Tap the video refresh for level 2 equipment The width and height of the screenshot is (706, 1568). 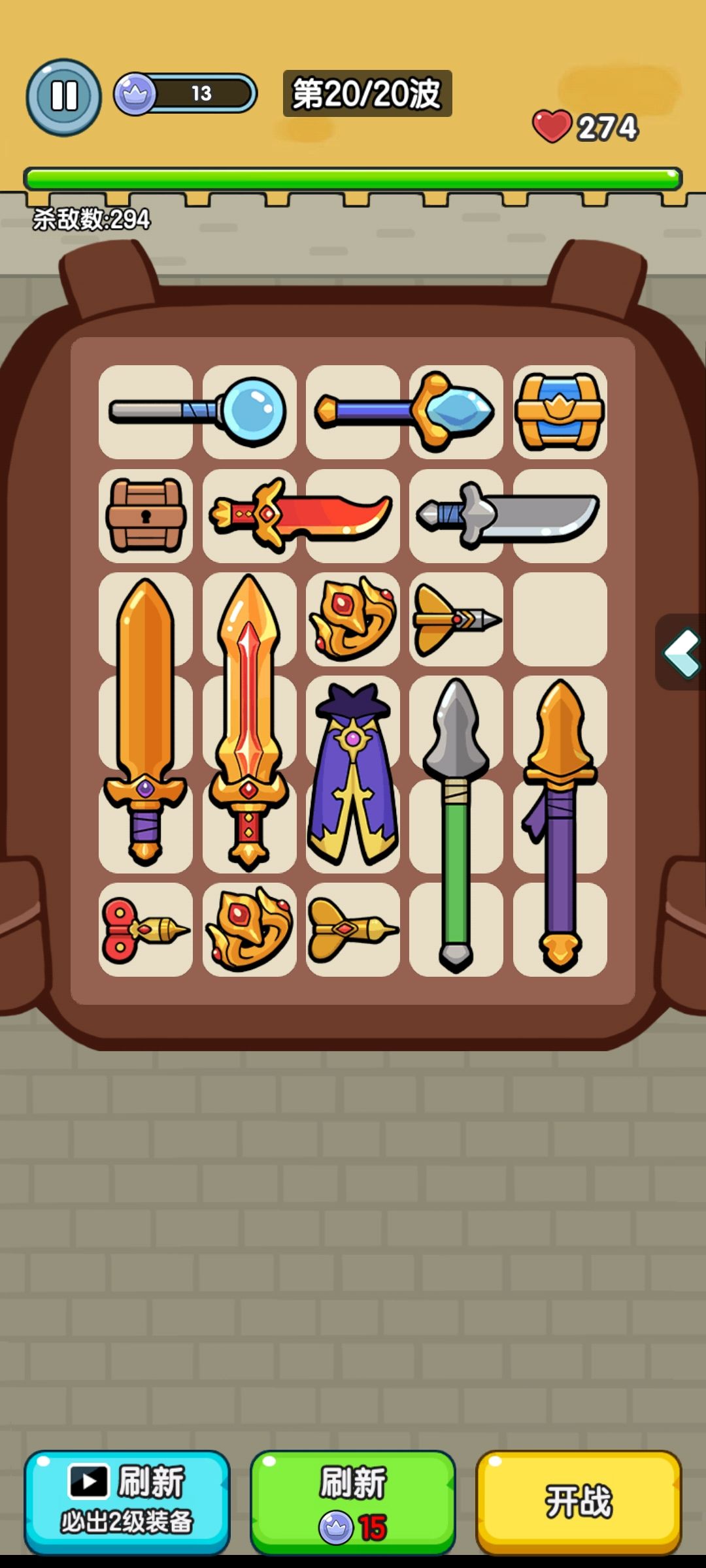point(127,1502)
